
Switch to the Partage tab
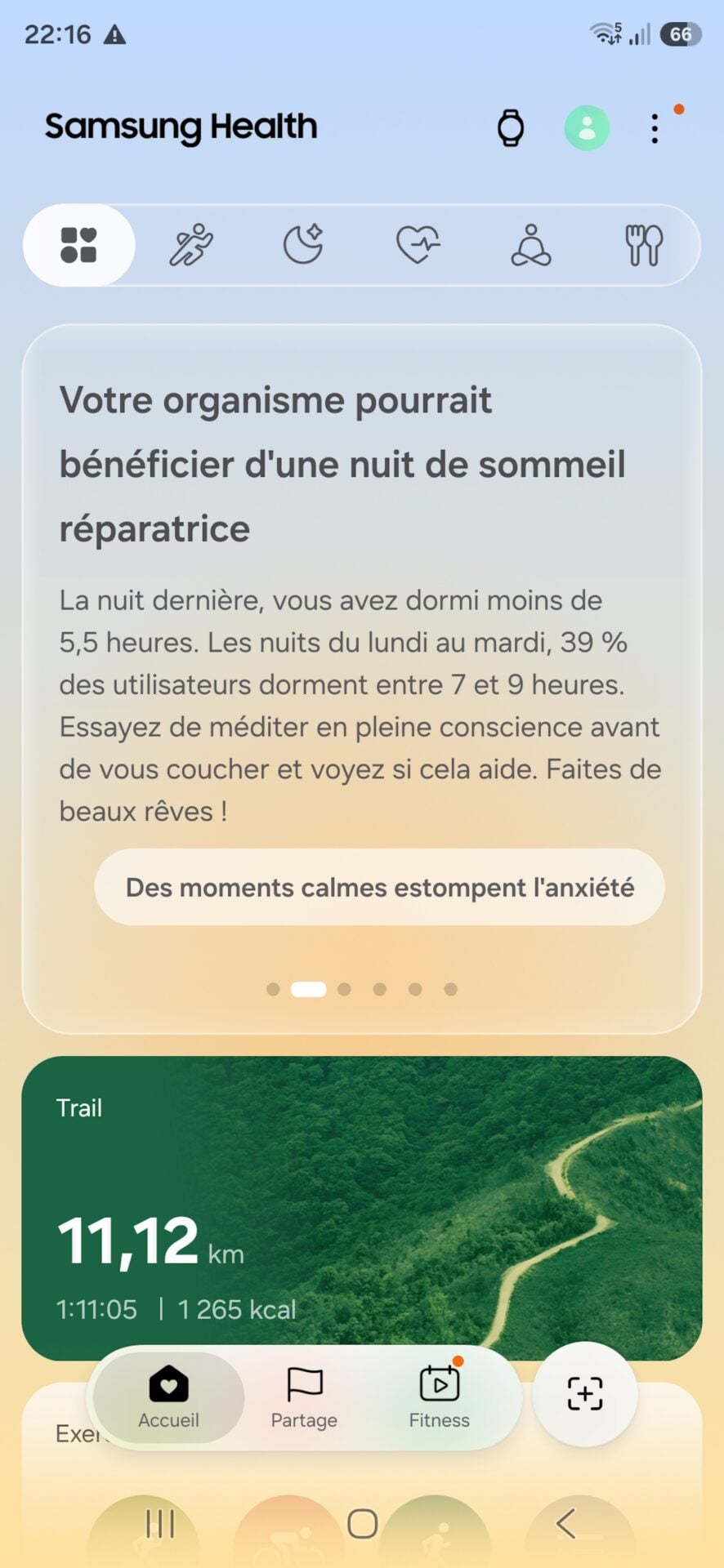pyautogui.click(x=304, y=1397)
